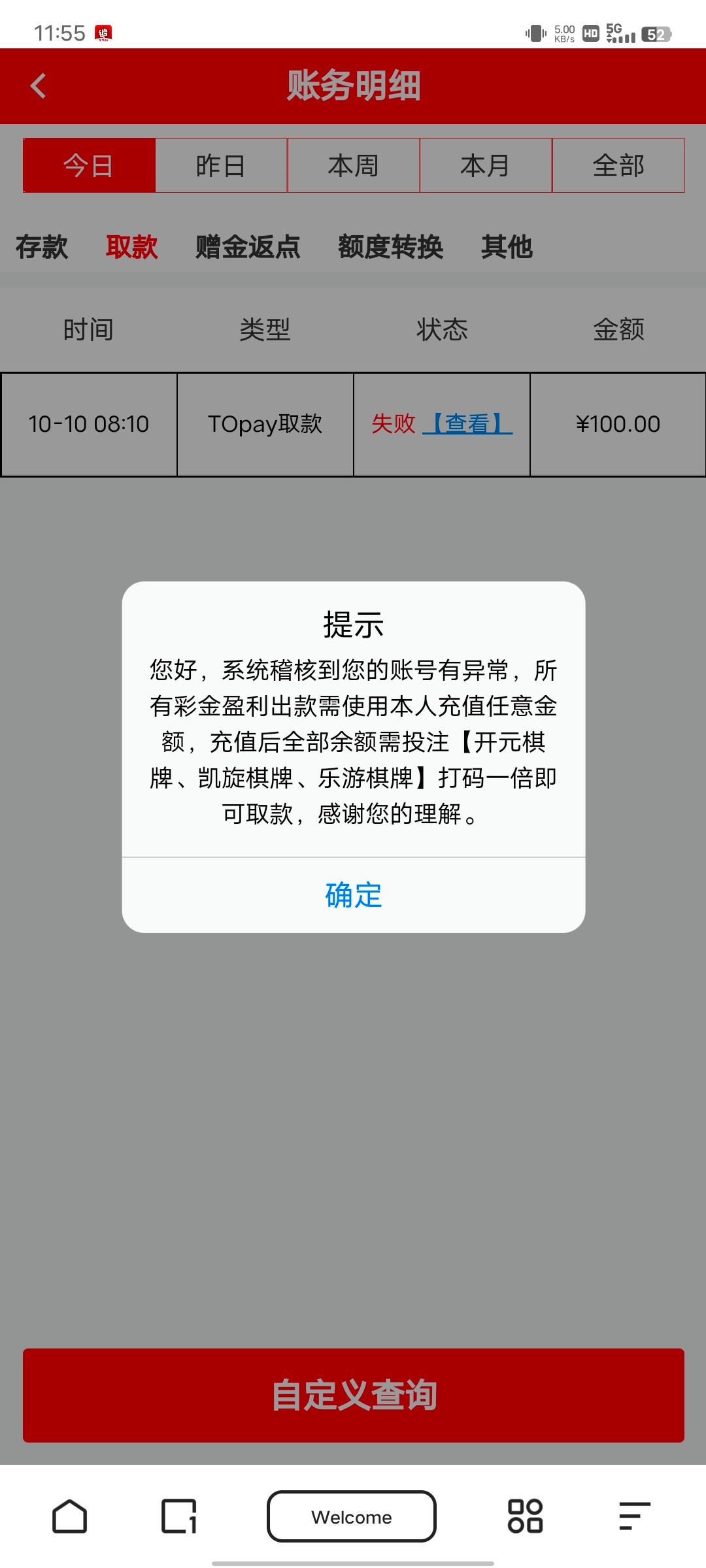Confirm the dialog with 确定
706x1568 pixels.
pos(353,895)
